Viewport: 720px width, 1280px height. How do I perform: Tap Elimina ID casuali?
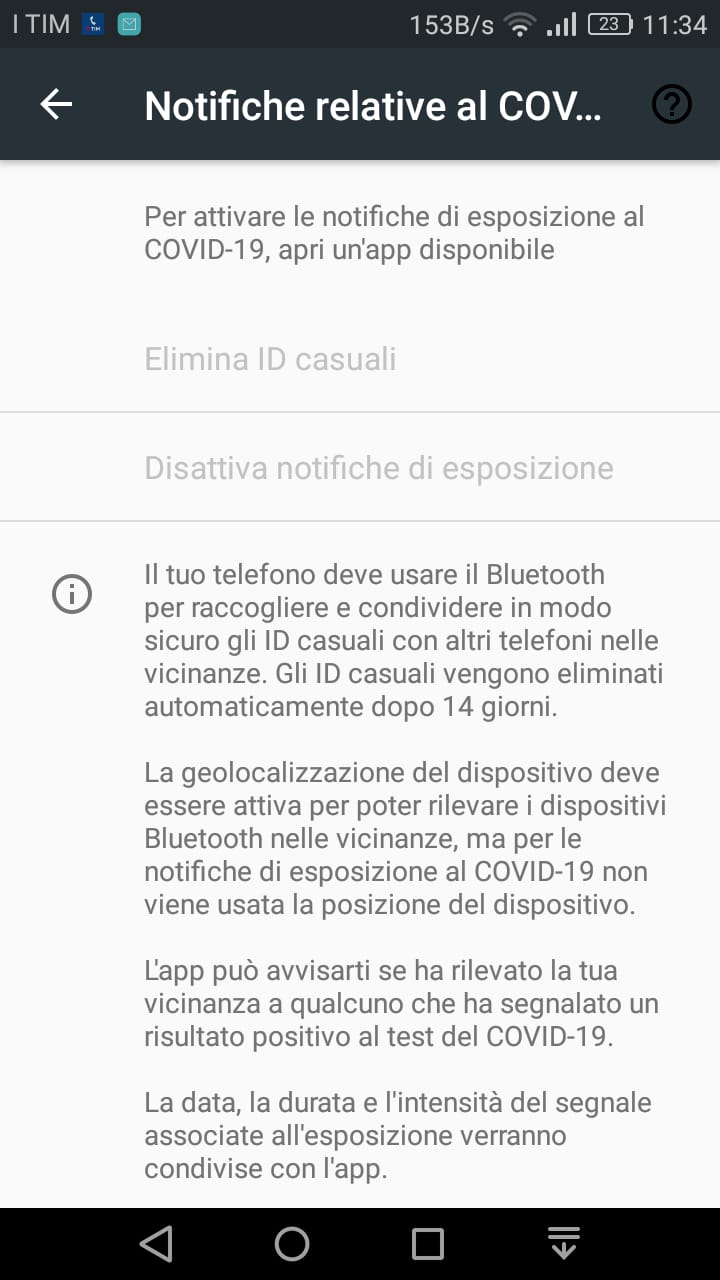(x=360, y=359)
